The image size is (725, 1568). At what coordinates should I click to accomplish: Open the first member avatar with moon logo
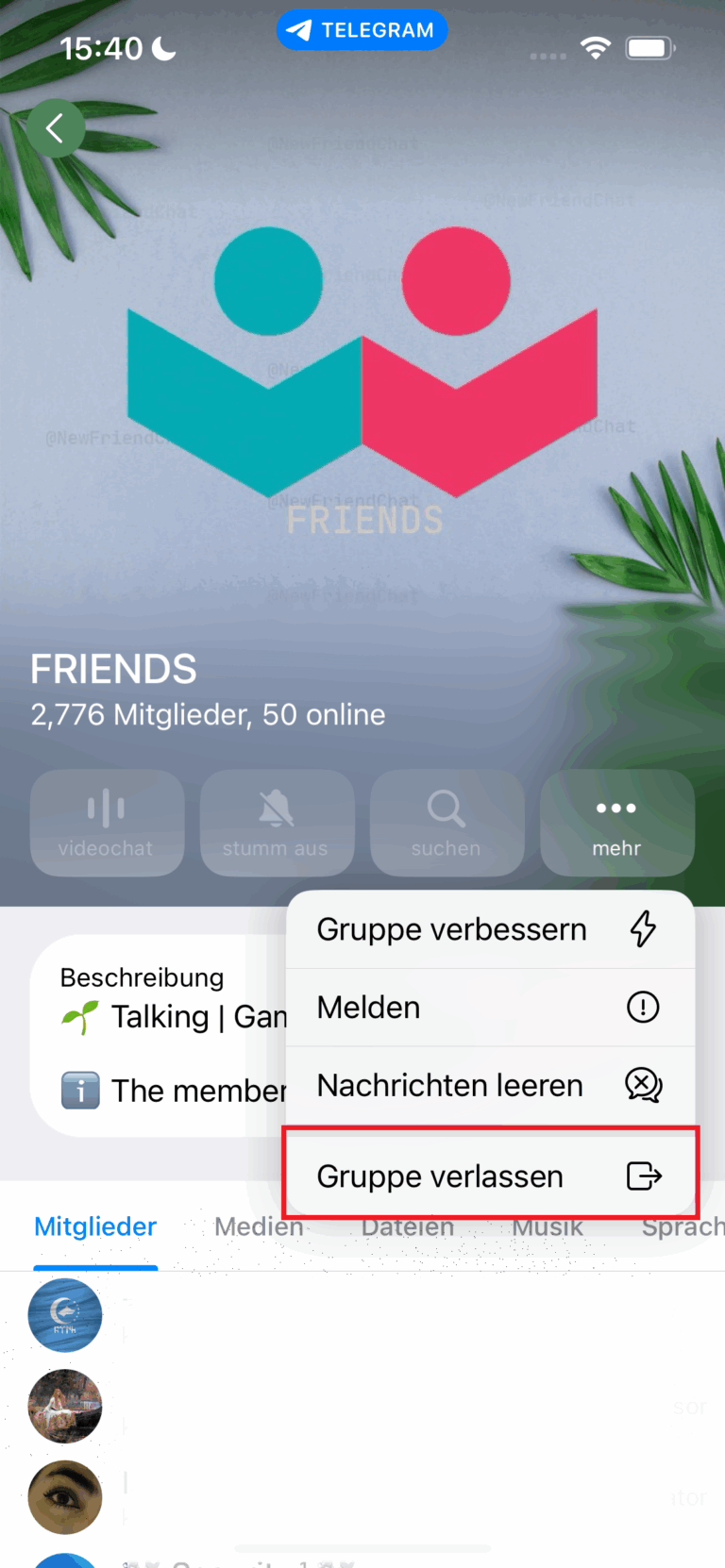pos(64,1314)
